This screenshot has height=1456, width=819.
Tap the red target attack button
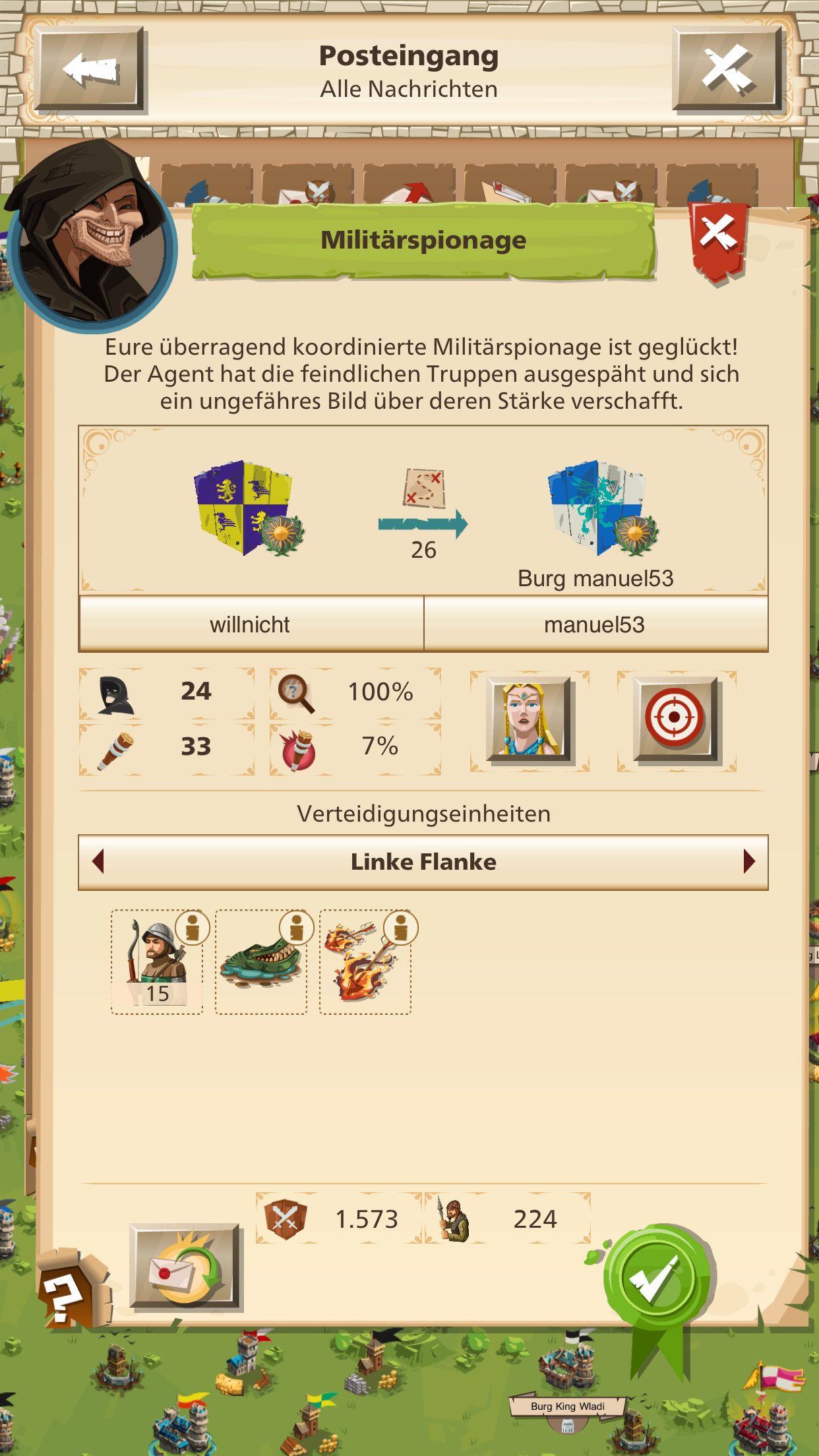676,719
